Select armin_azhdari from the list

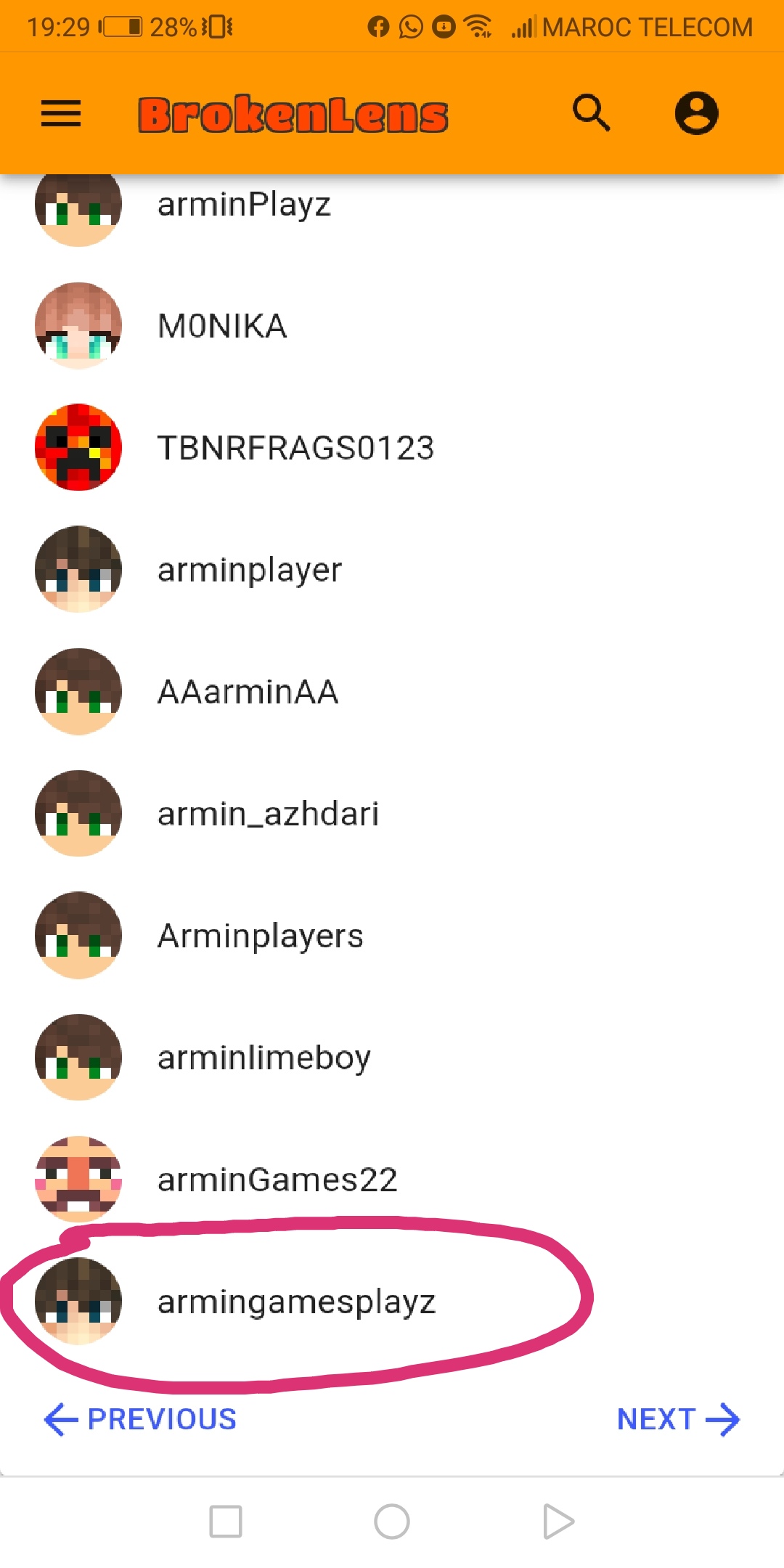[x=392, y=813]
